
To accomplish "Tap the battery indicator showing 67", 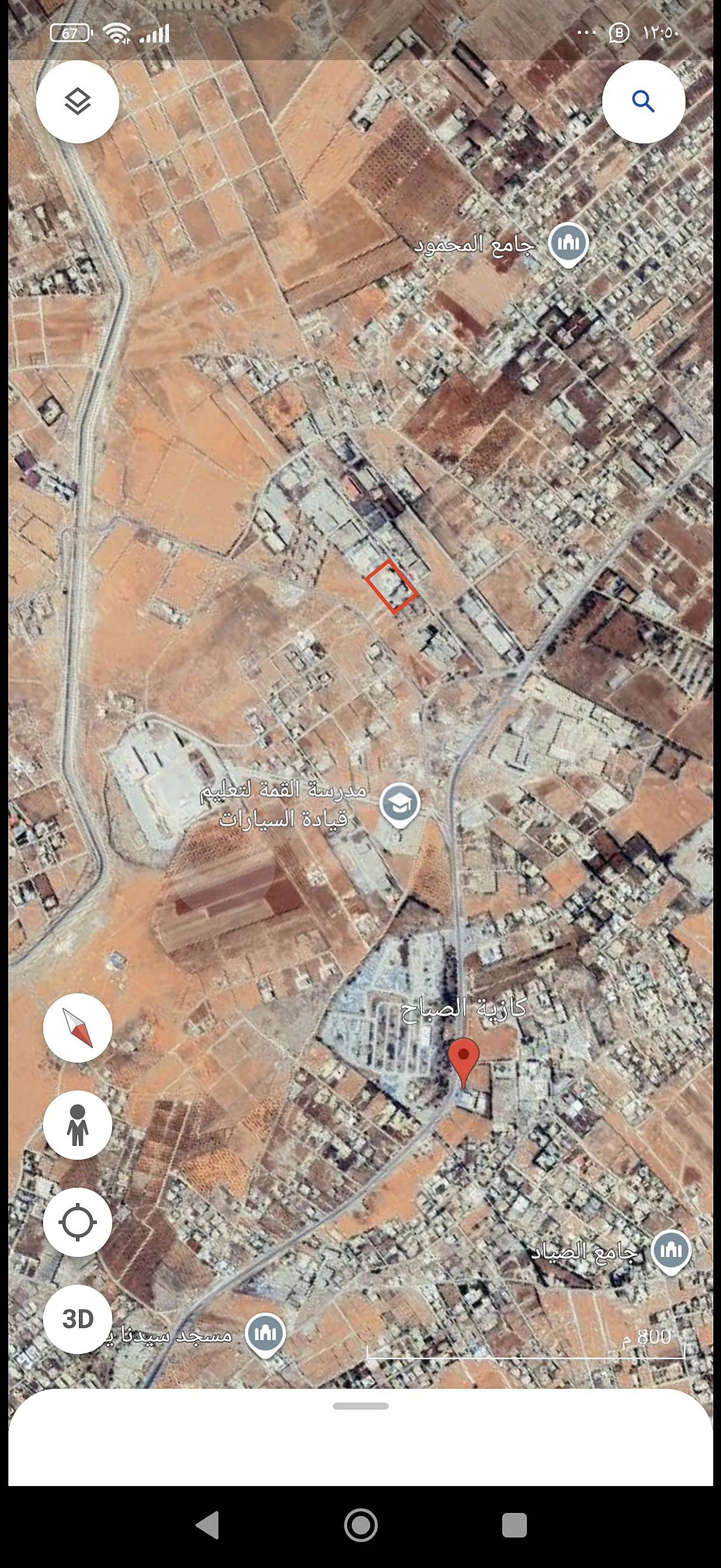I will click(69, 33).
